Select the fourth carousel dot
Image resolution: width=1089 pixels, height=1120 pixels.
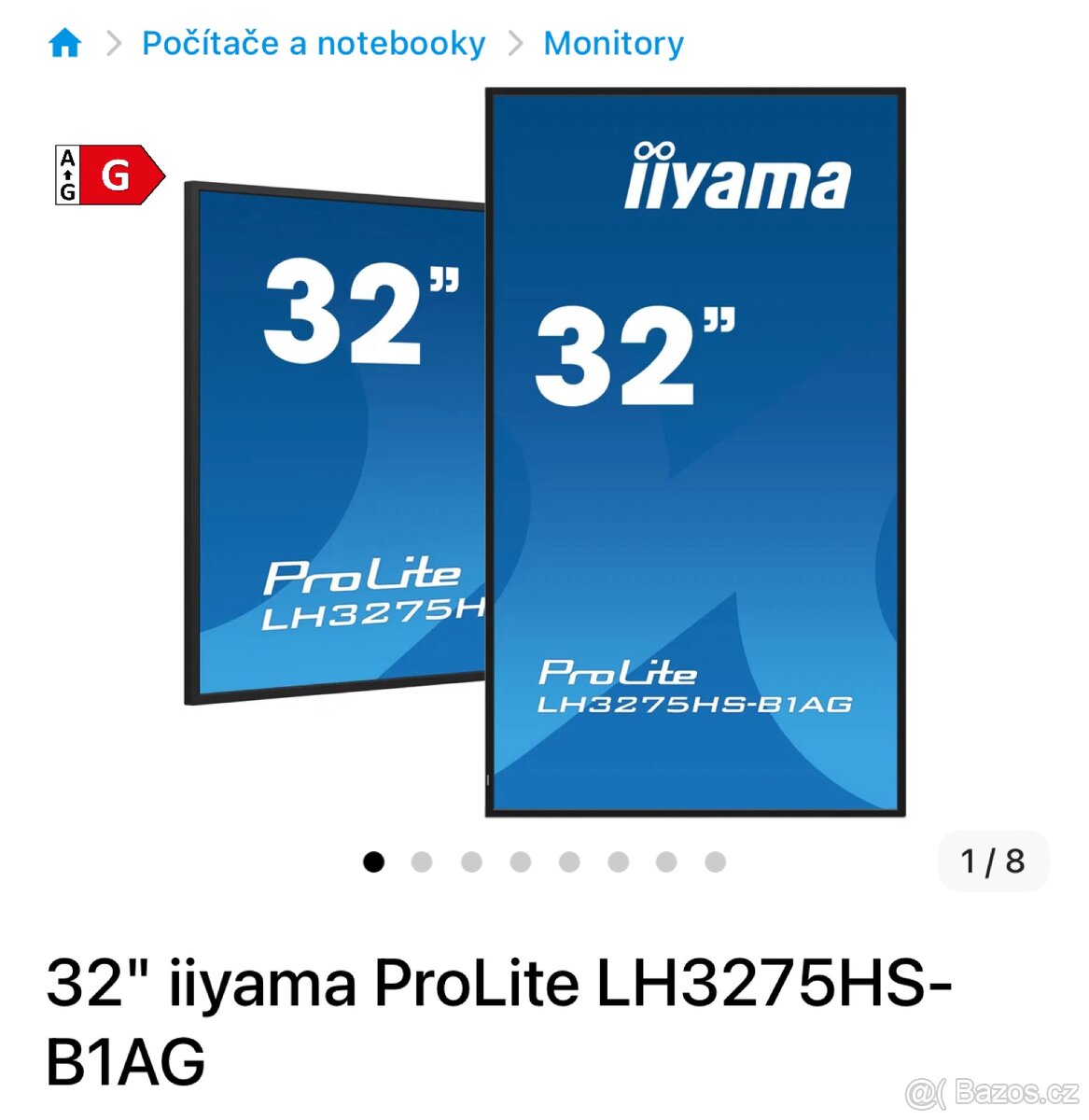(x=520, y=861)
